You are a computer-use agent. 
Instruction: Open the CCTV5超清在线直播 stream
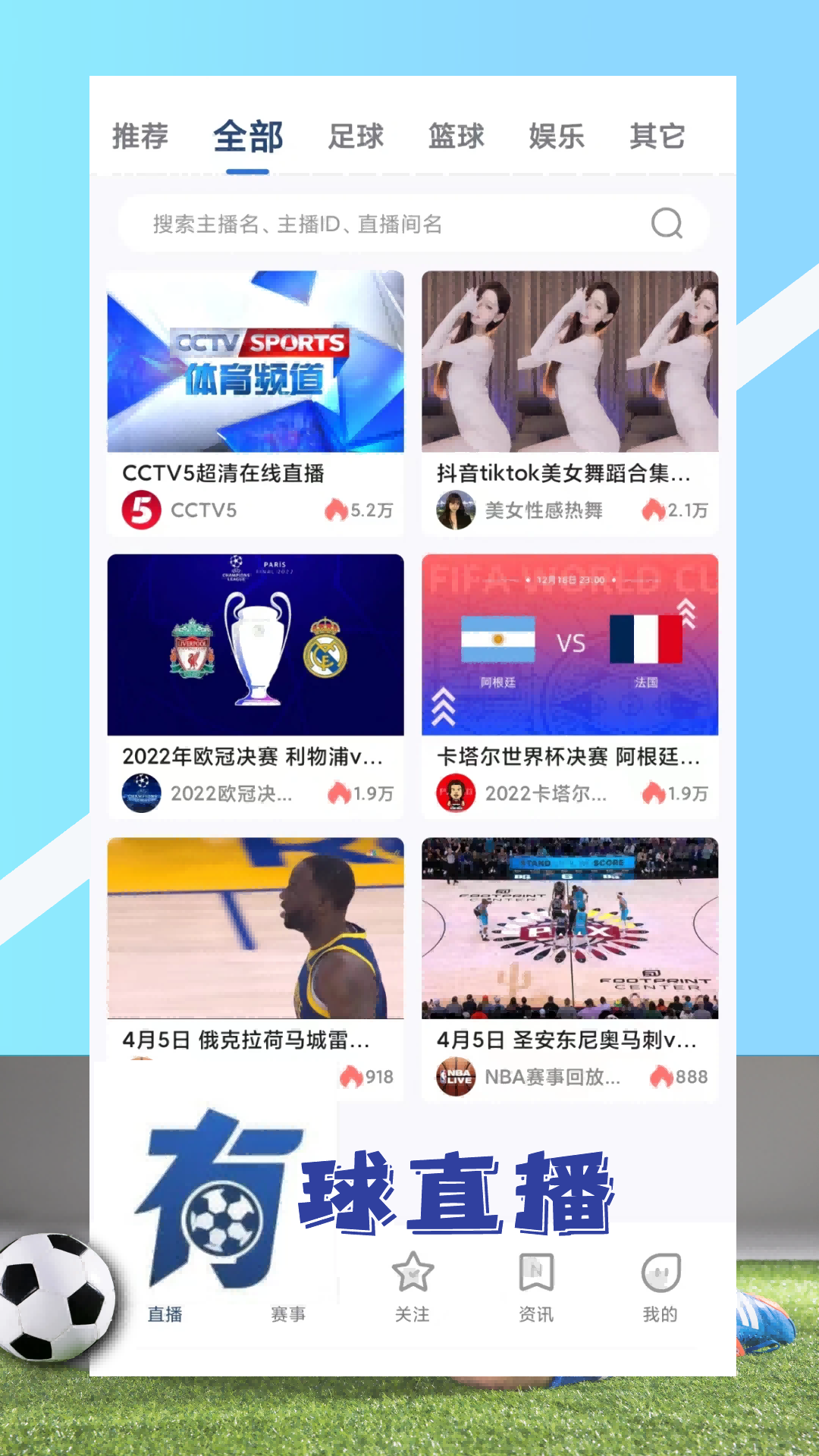click(x=224, y=474)
